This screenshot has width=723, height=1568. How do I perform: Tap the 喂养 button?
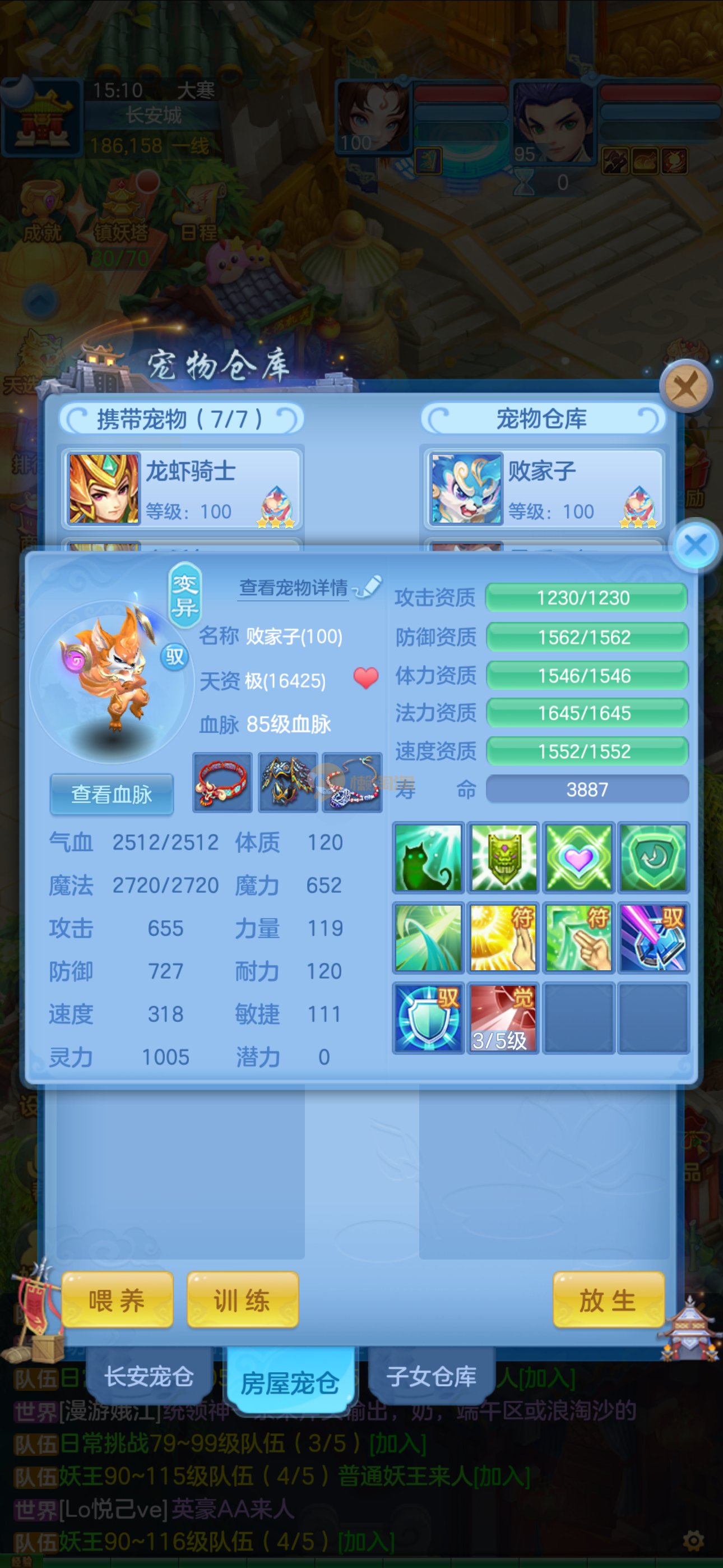pyautogui.click(x=118, y=1299)
